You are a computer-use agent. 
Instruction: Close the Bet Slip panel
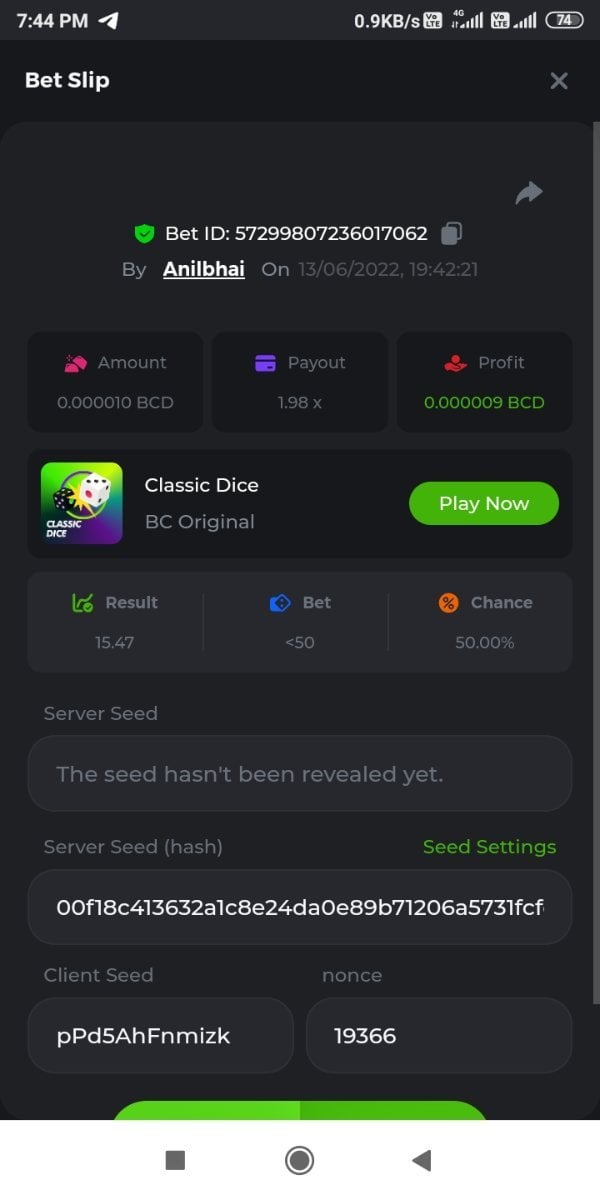coord(559,81)
